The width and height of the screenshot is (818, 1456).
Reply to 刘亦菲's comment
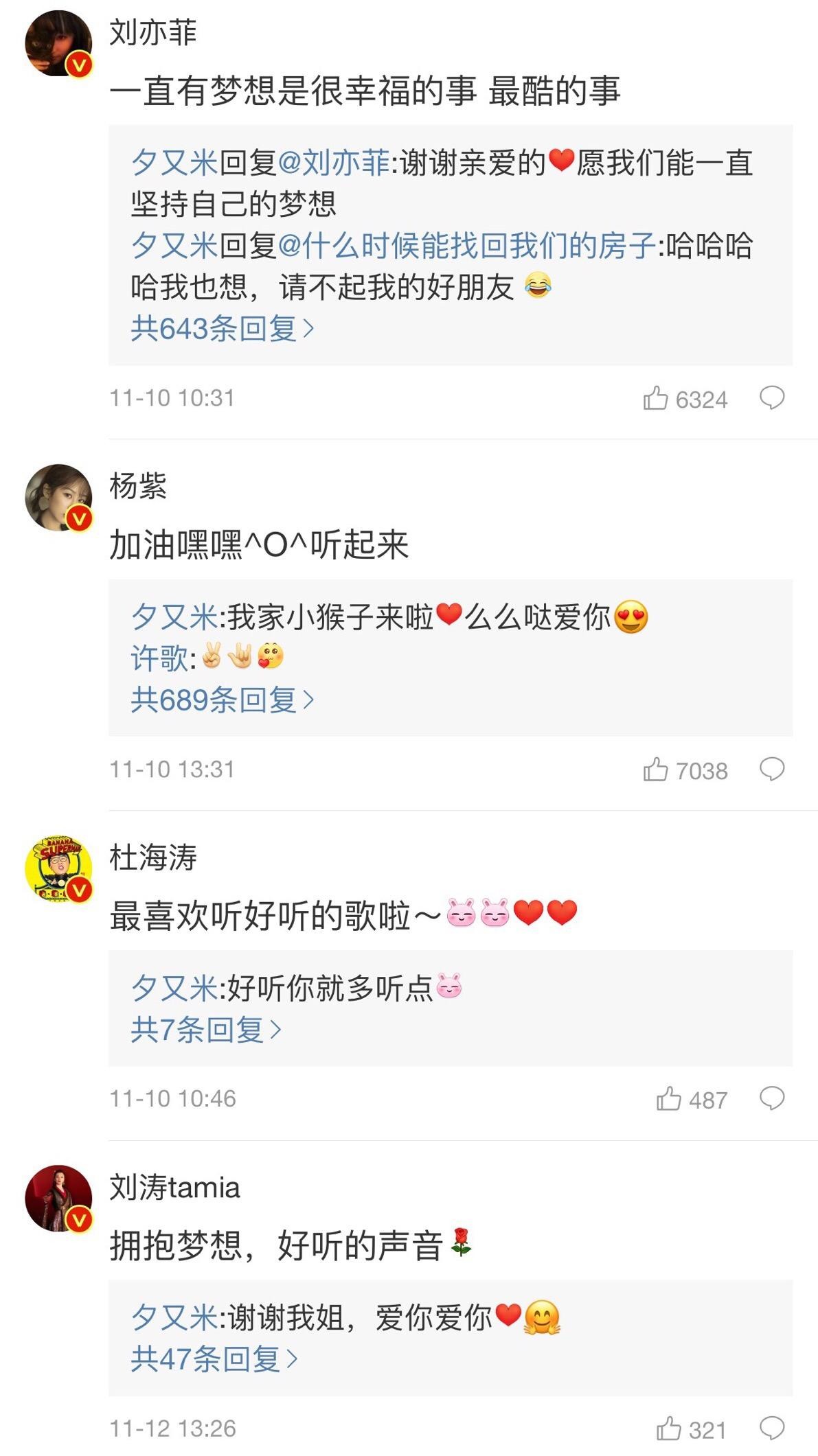point(771,398)
